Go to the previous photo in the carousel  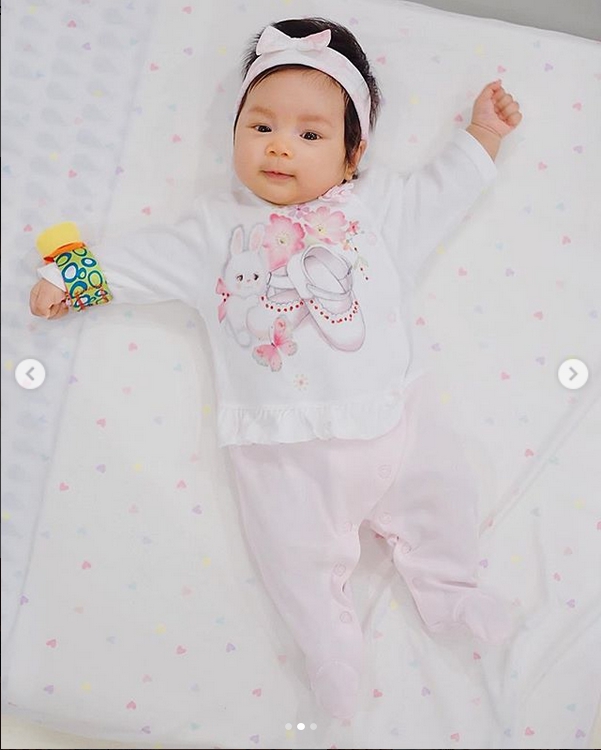(x=30, y=374)
